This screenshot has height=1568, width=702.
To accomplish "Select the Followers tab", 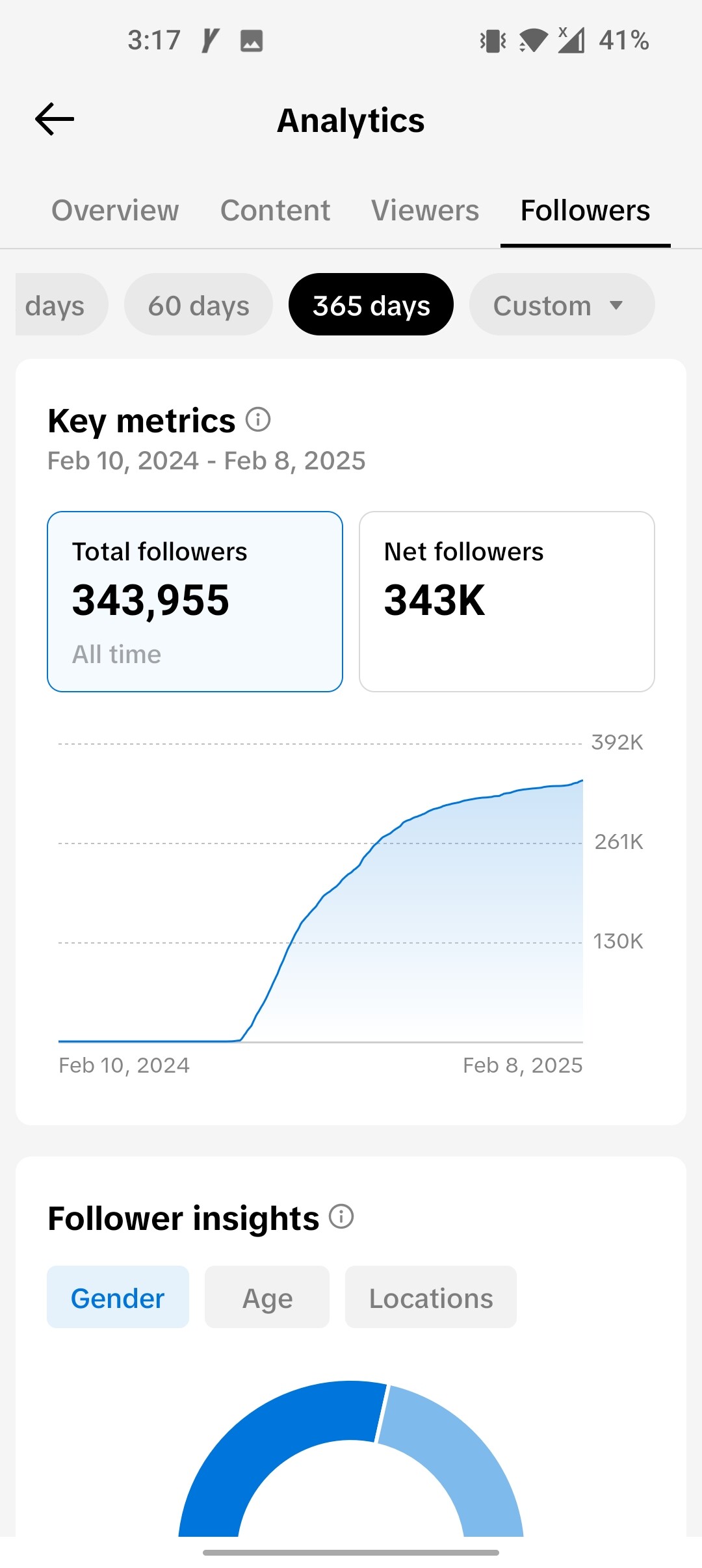I will 585,211.
